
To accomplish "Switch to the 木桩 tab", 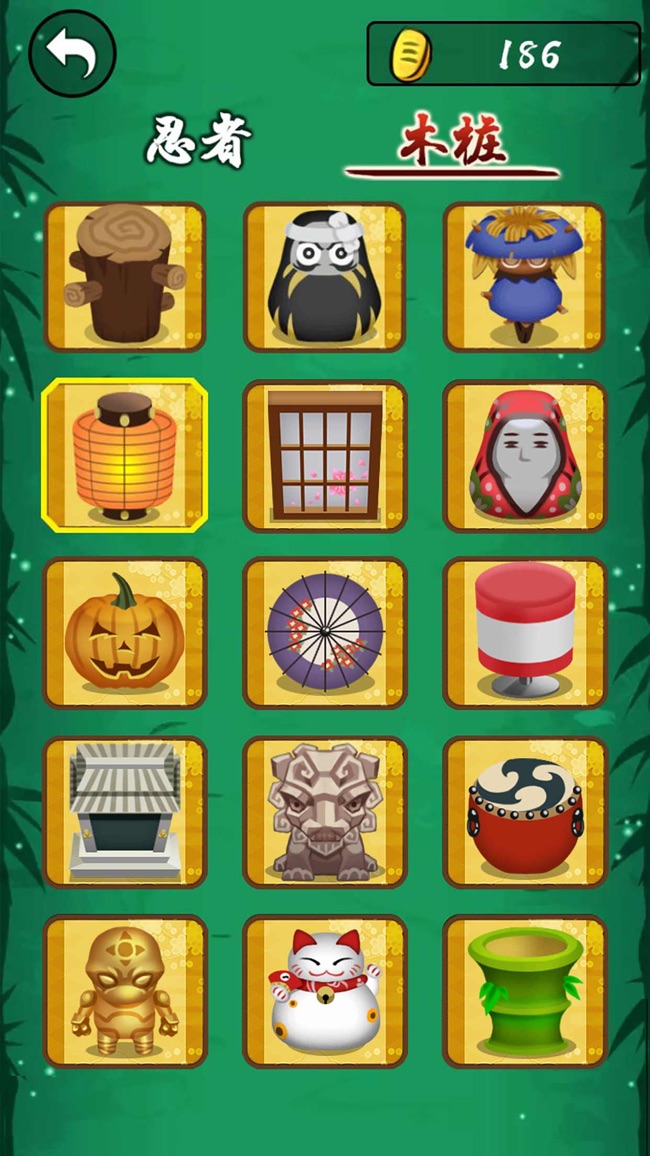I will [x=452, y=140].
